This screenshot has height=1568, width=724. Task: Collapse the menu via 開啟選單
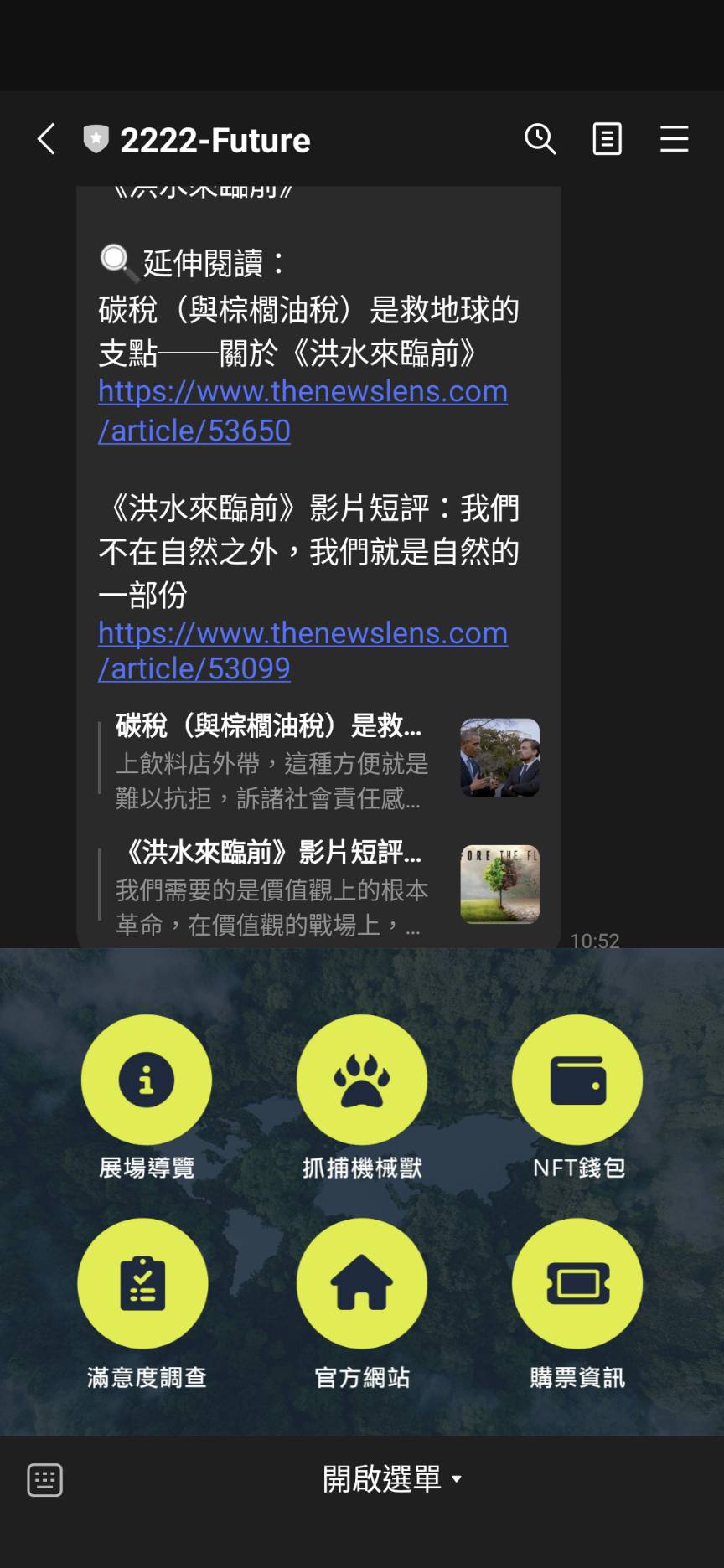coord(392,1479)
